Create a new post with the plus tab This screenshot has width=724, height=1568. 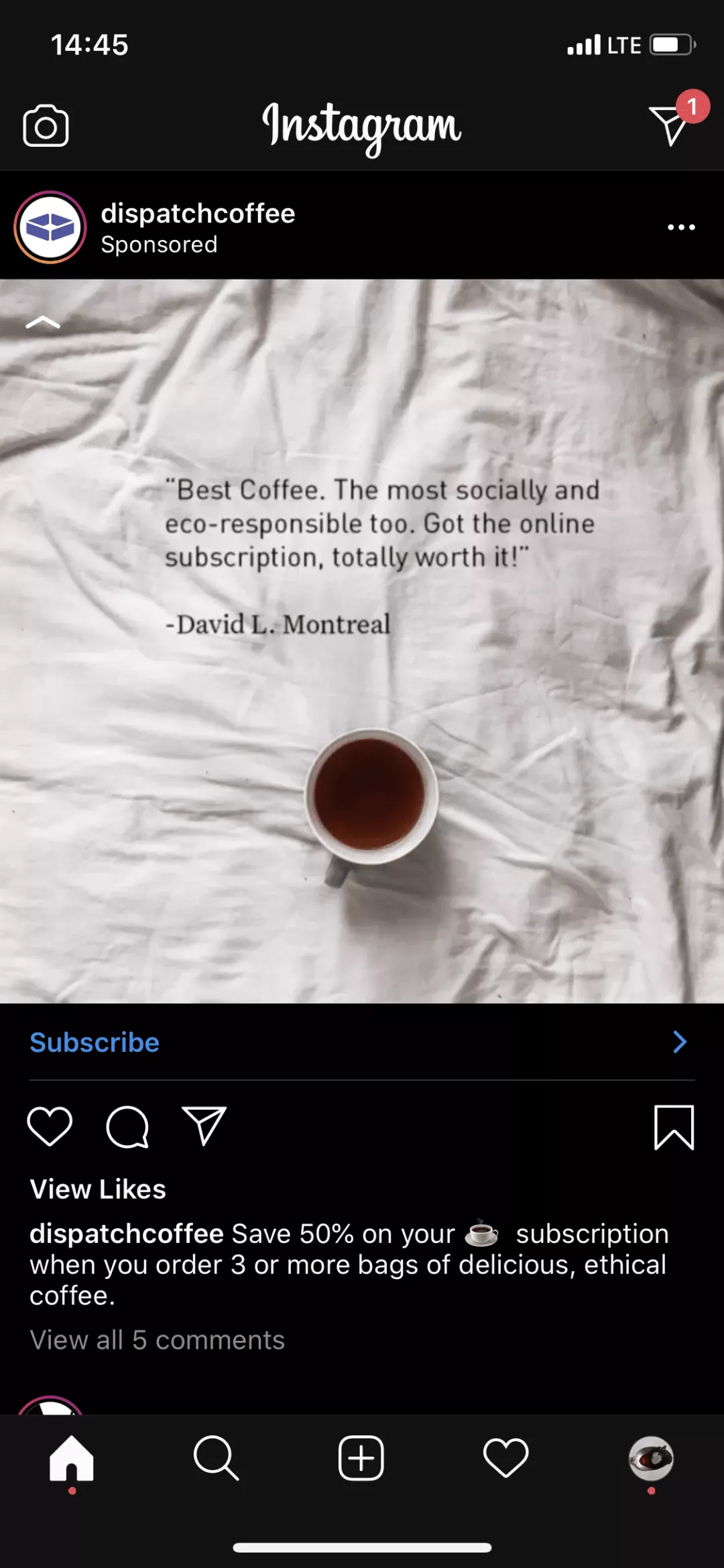[x=361, y=1458]
